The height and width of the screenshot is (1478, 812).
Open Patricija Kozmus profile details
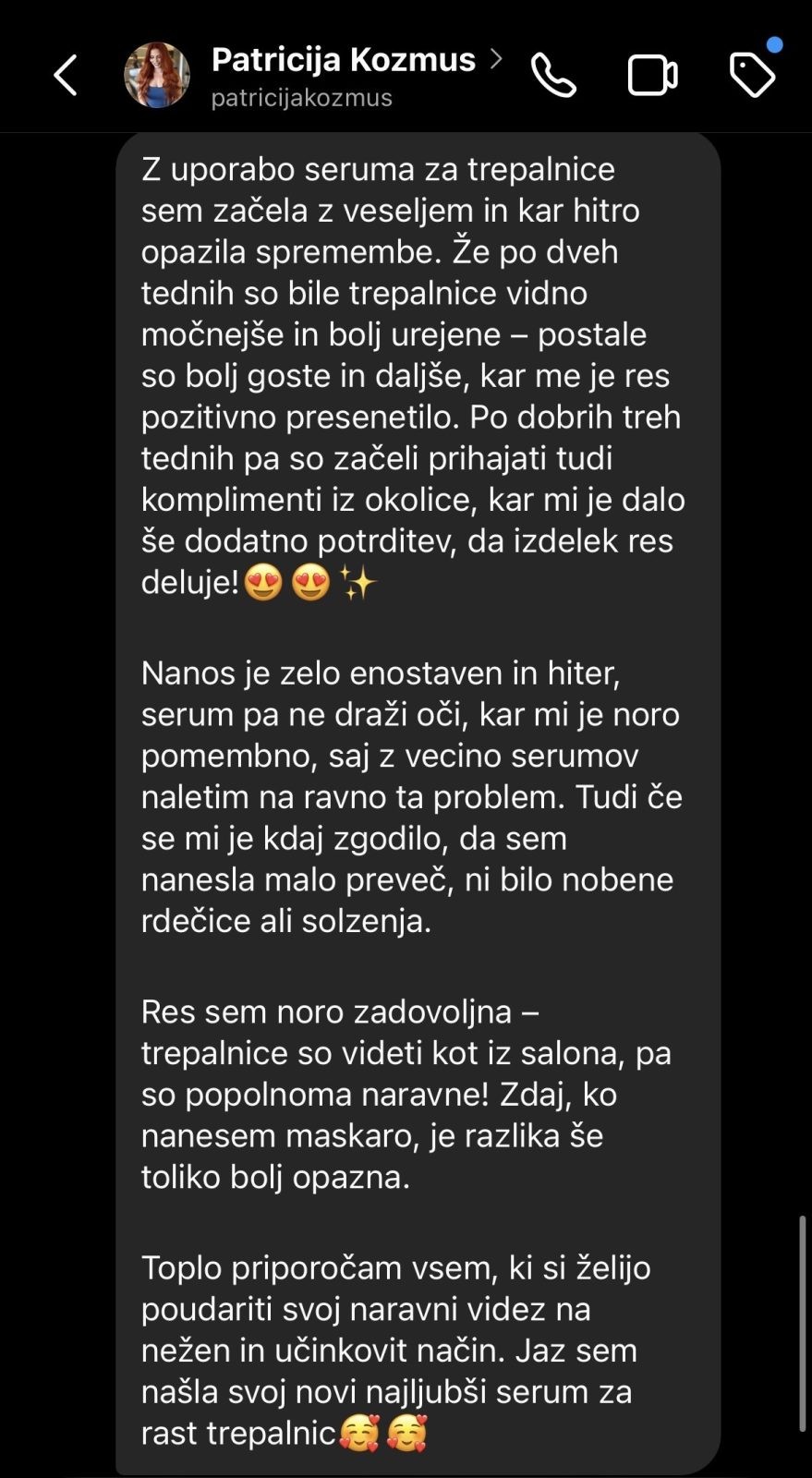click(x=344, y=61)
